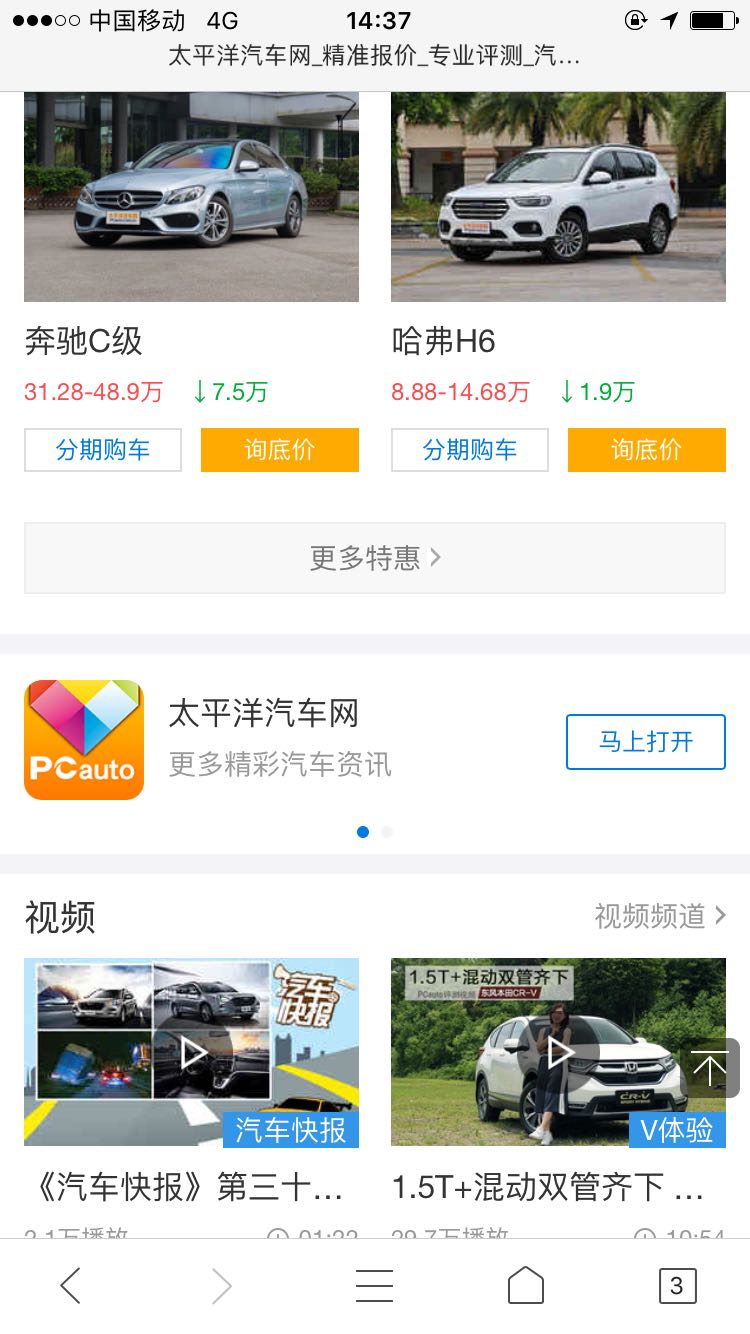View the 3 open tabs
This screenshot has width=750, height=1334.
click(x=677, y=1286)
